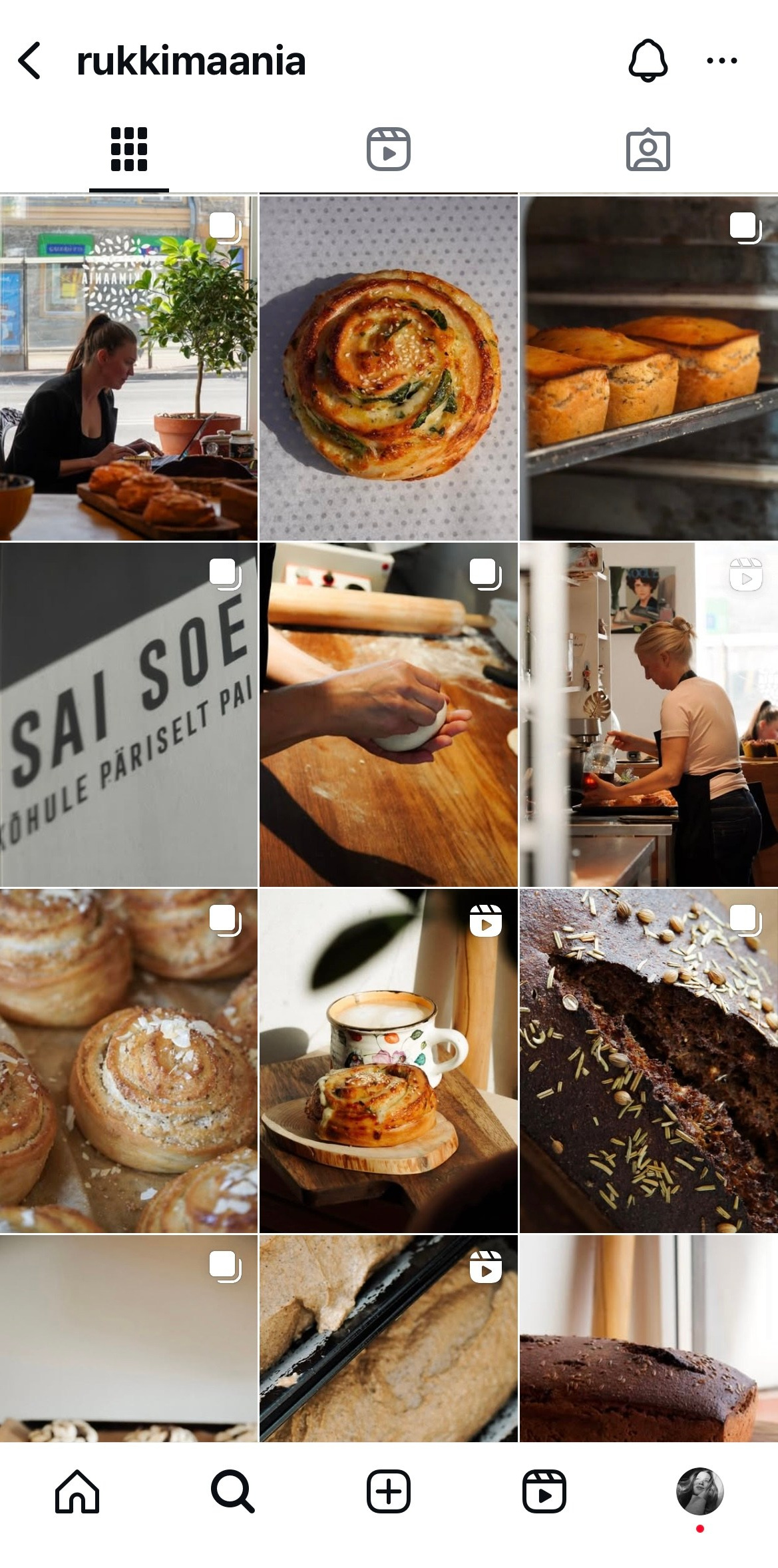Open the cinnamon buns close-up post
Image resolution: width=778 pixels, height=1568 pixels.
128,1061
